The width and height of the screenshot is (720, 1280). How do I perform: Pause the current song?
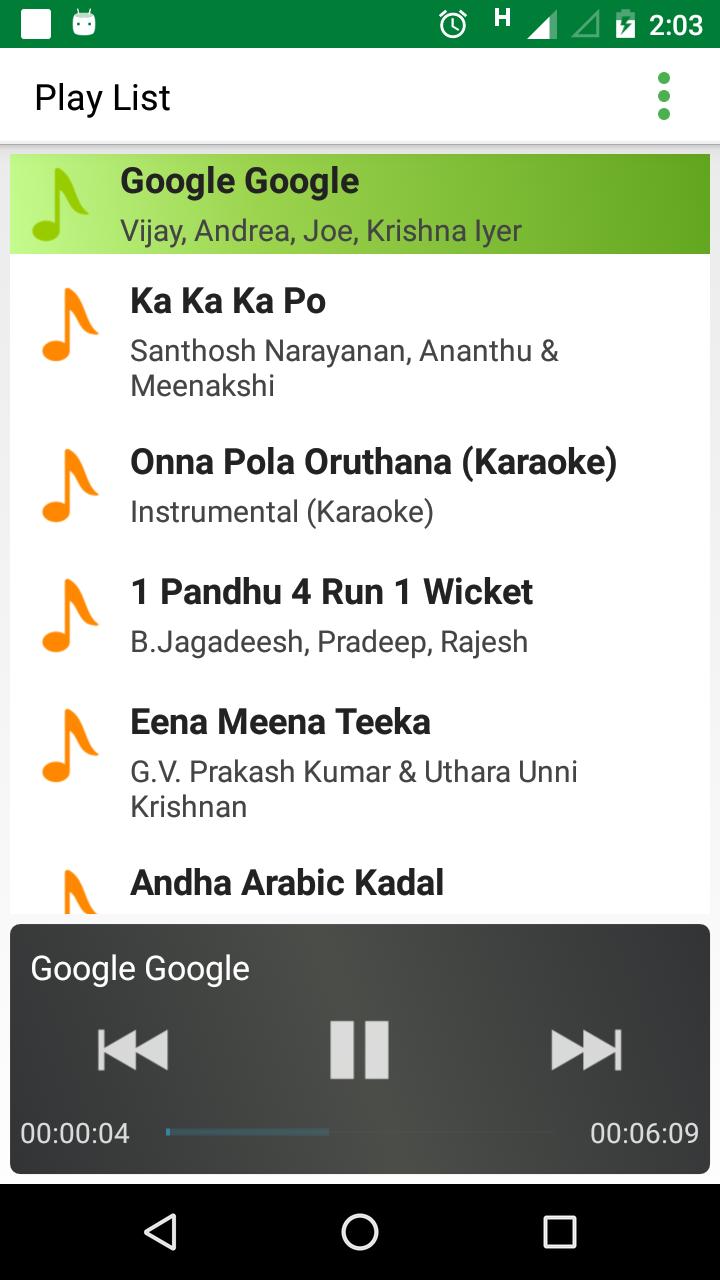(360, 1050)
